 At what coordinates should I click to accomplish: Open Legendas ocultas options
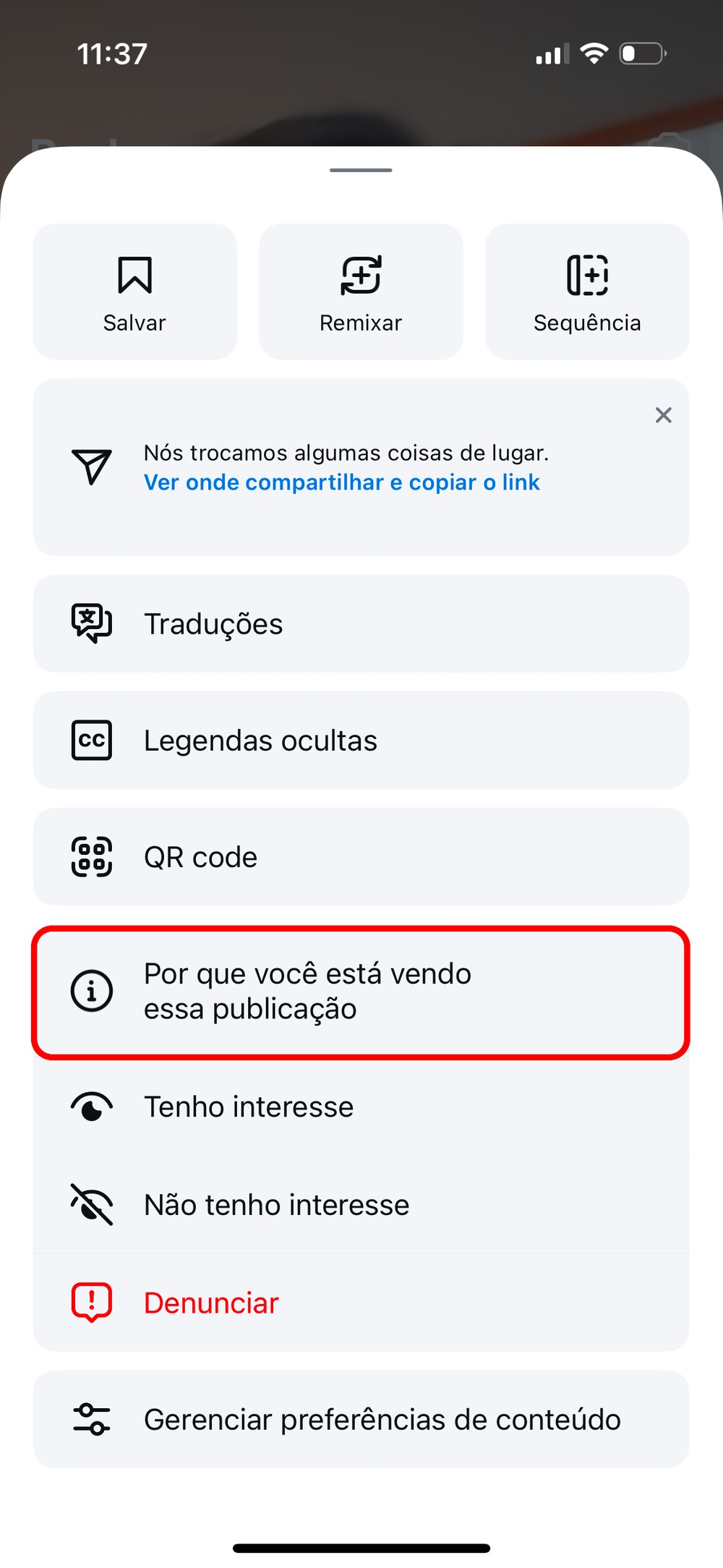(361, 740)
